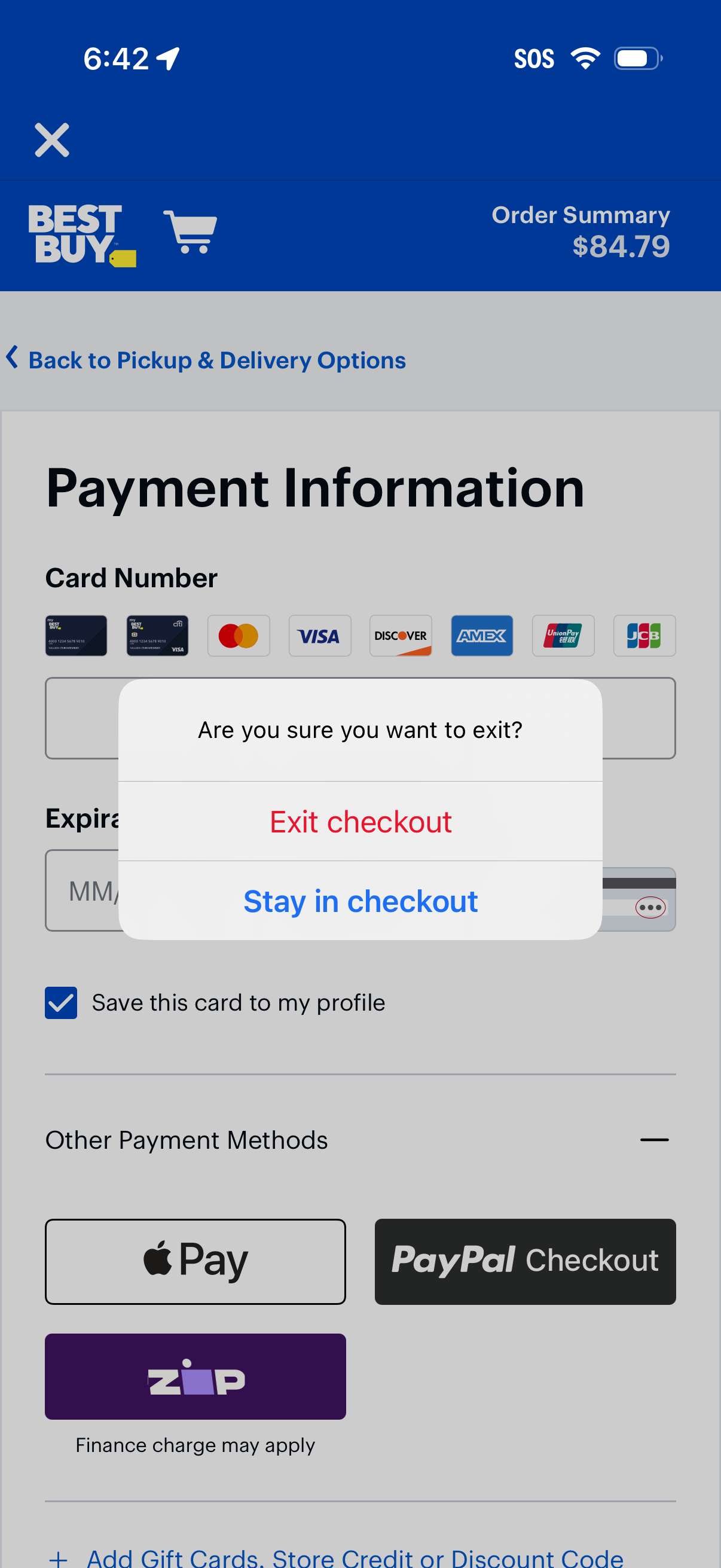Select Stay in checkout in the dialog
This screenshot has width=721, height=1568.
coord(360,901)
